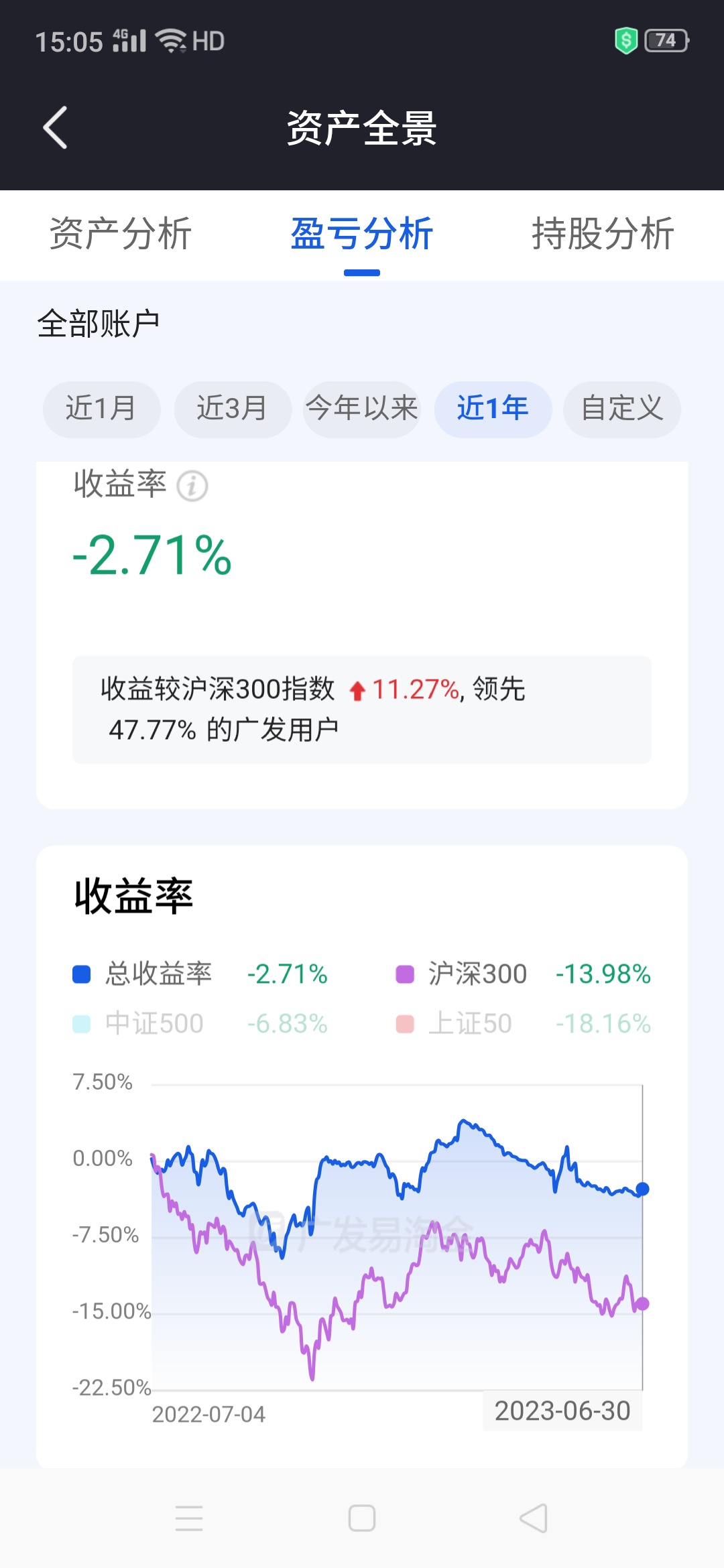This screenshot has height=1568, width=724.
Task: Enable the 中证500 comparison line
Action: tap(139, 1024)
